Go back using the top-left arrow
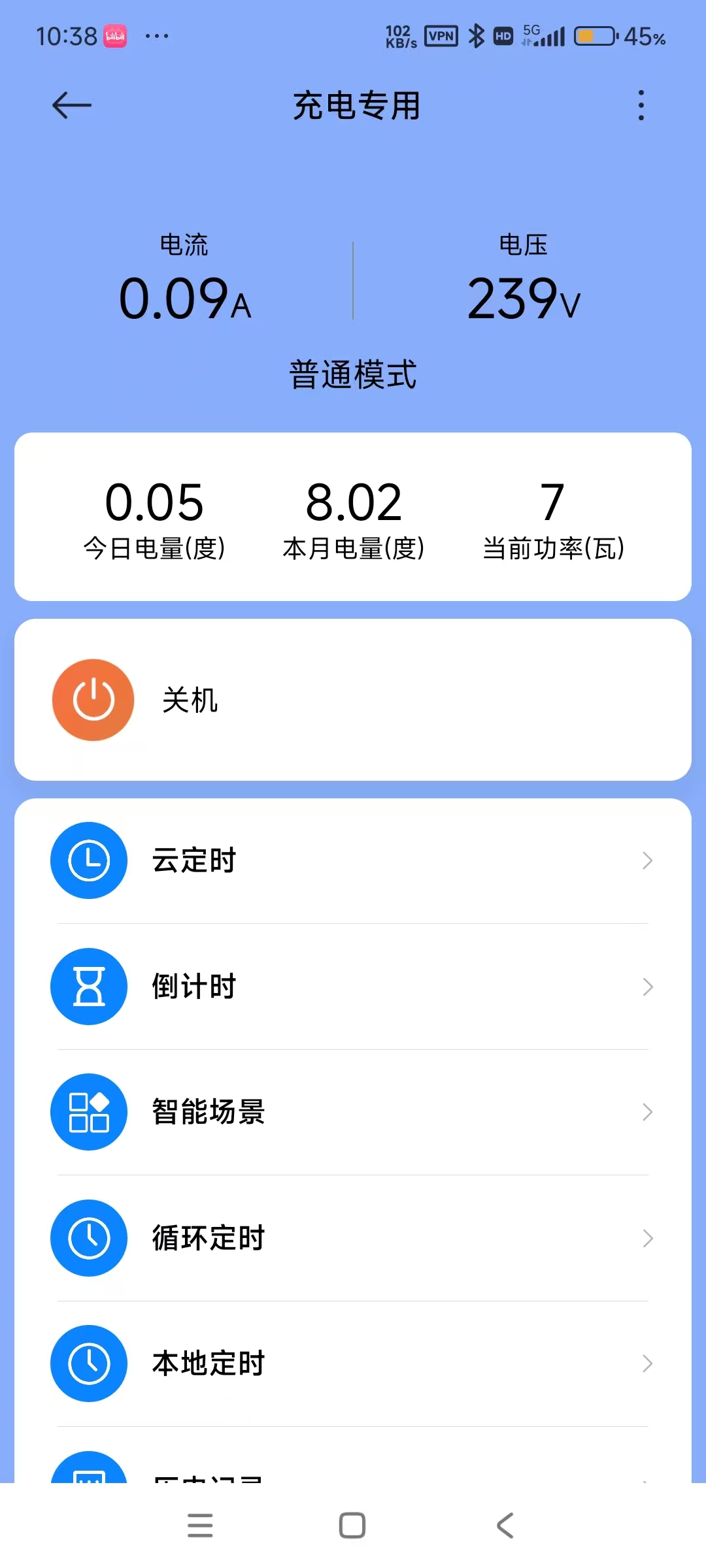The width and height of the screenshot is (706, 1568). click(71, 105)
